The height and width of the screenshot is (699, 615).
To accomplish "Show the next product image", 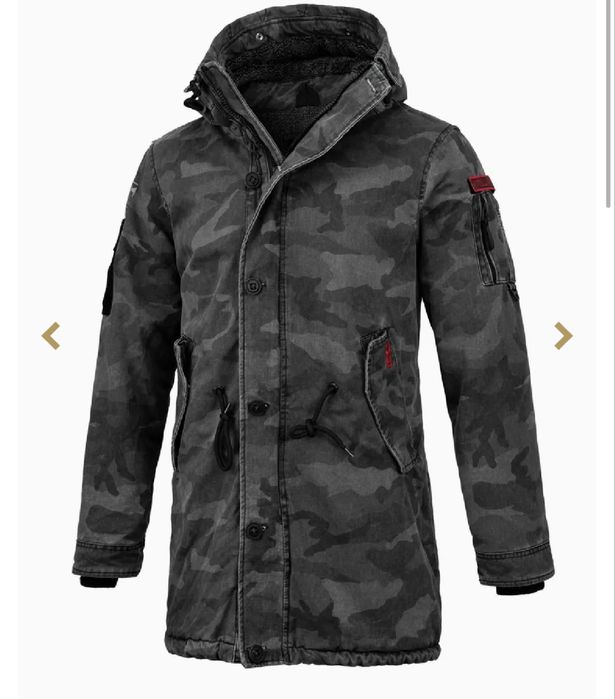I will tap(563, 336).
